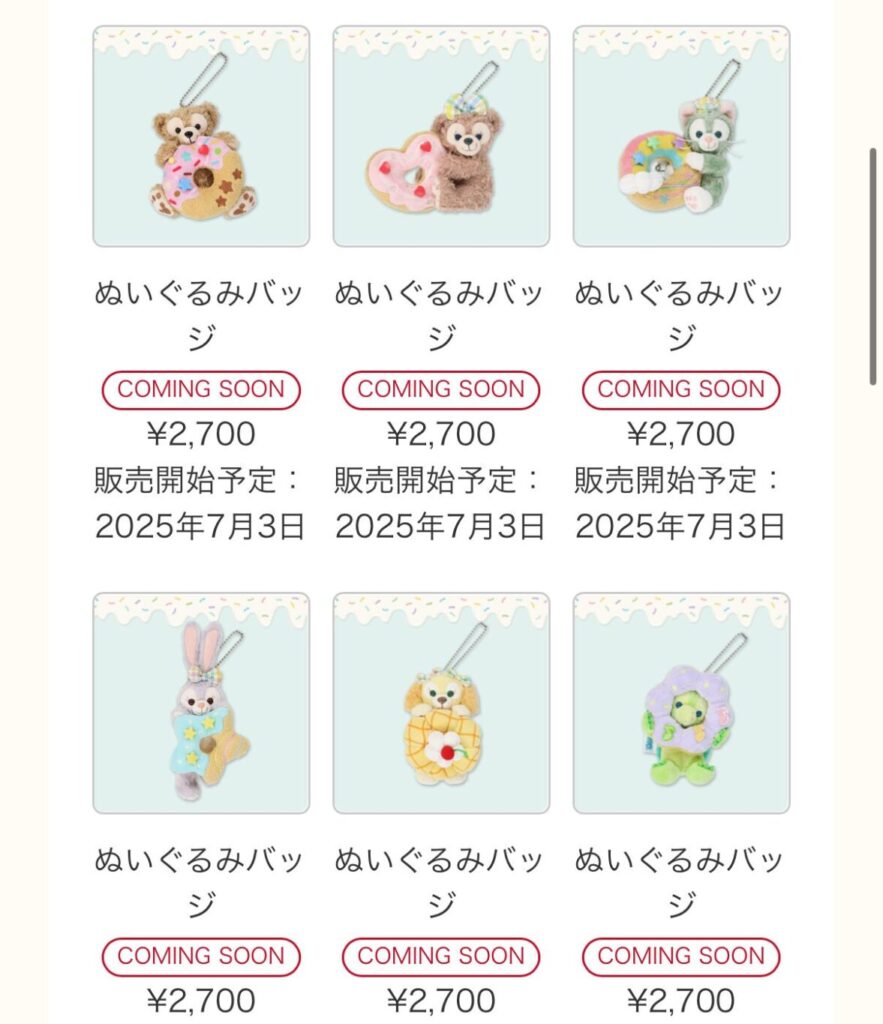Open the green turtle purple donut badge
Viewport: 883px width, 1024px height.
pyautogui.click(x=681, y=703)
